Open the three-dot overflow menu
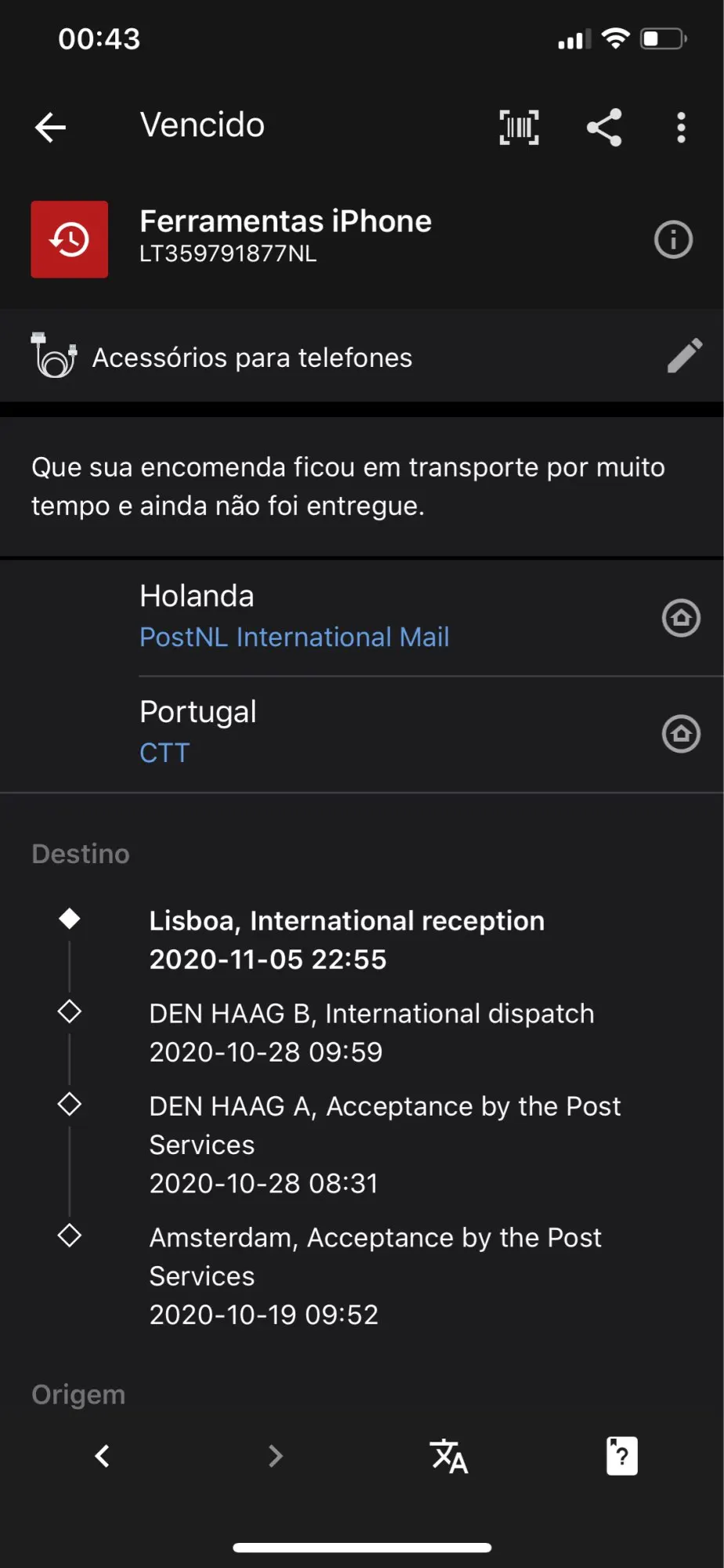Screen dimensions: 724x1568 click(x=681, y=127)
